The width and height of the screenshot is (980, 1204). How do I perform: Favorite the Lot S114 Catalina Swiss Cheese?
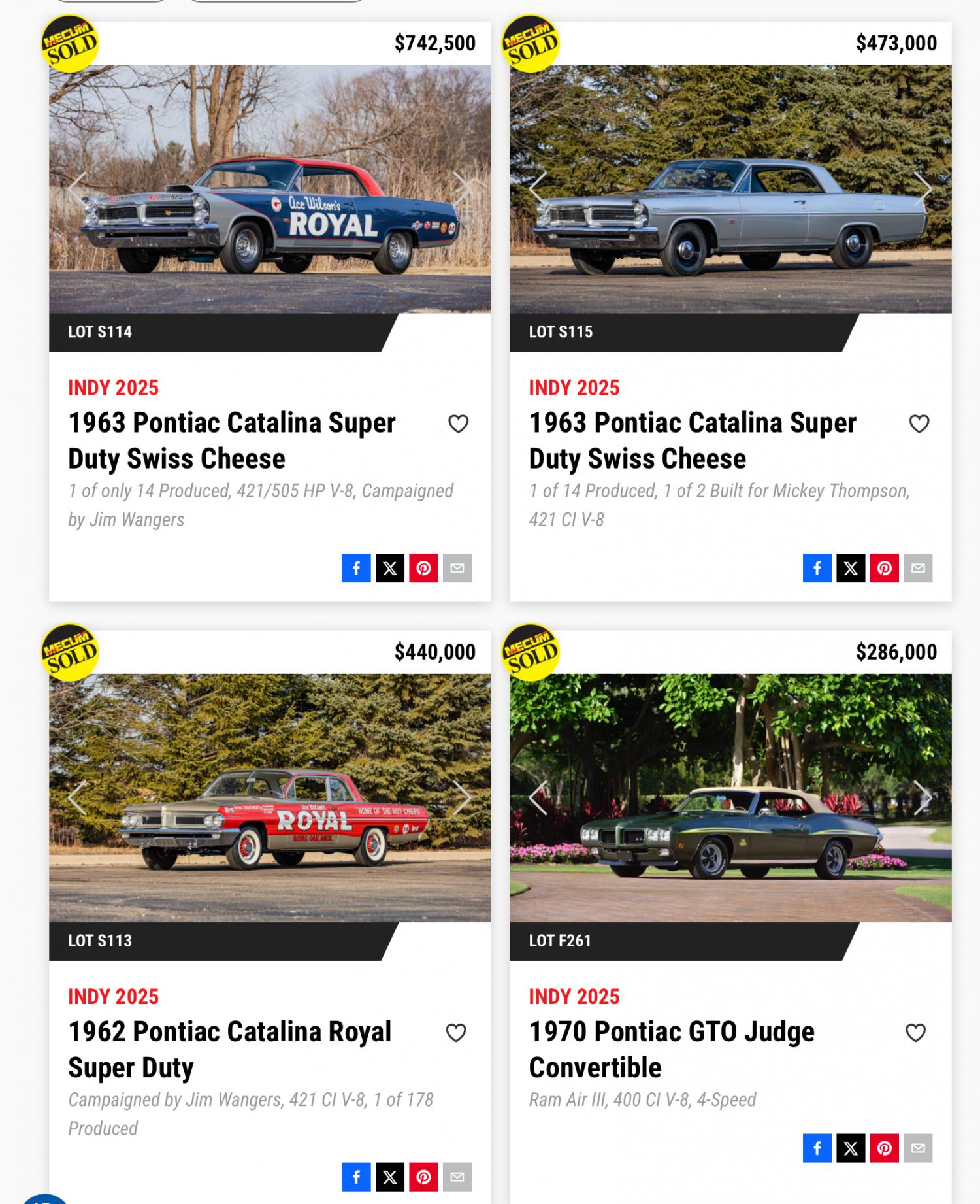pos(458,424)
